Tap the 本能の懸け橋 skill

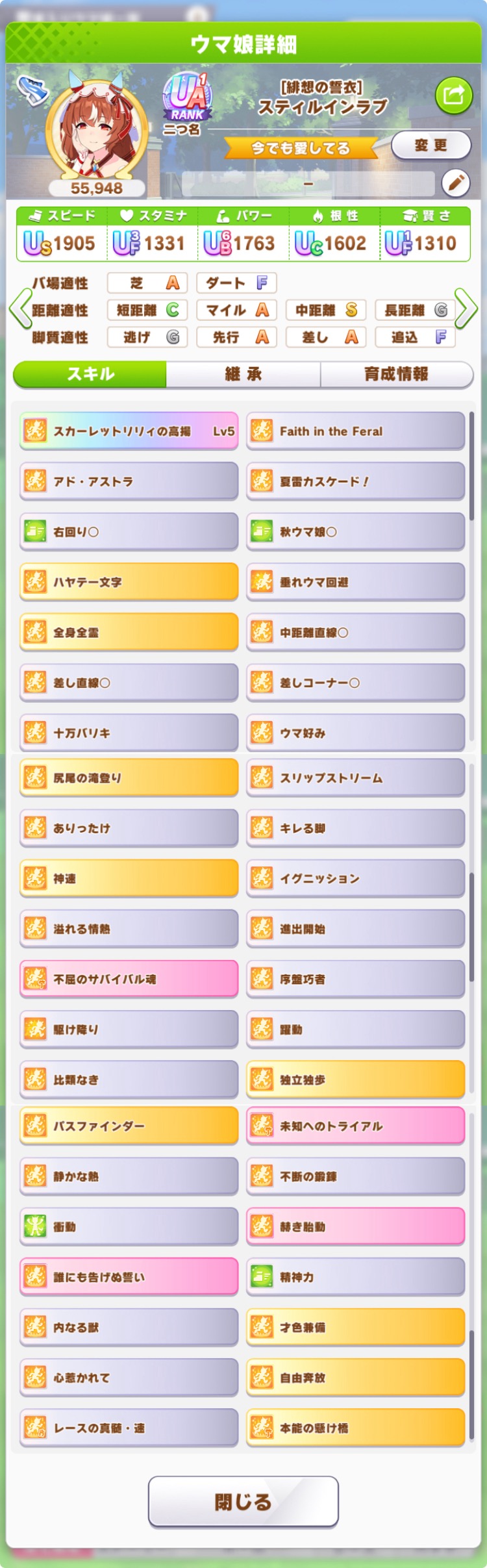tap(355, 1428)
